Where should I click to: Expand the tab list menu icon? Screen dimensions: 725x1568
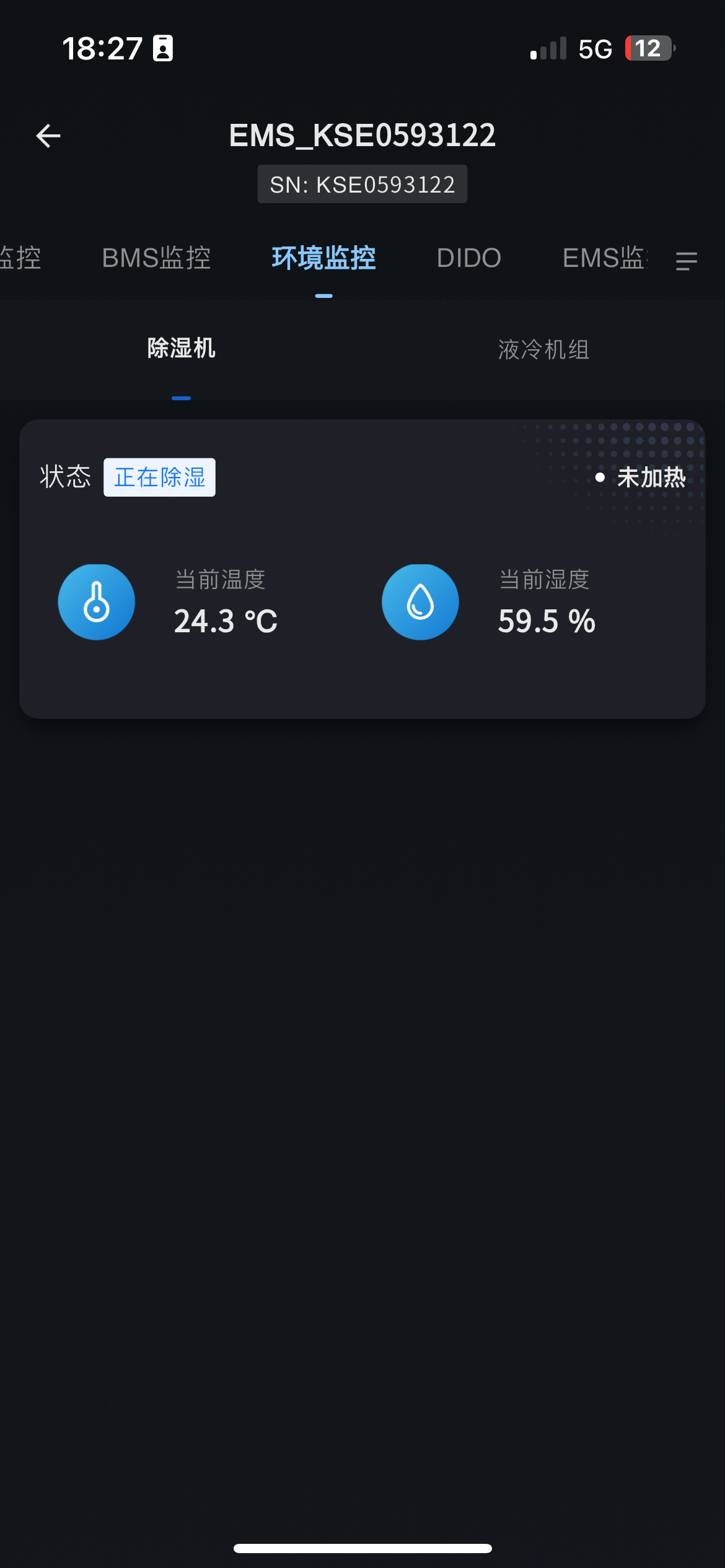point(686,261)
